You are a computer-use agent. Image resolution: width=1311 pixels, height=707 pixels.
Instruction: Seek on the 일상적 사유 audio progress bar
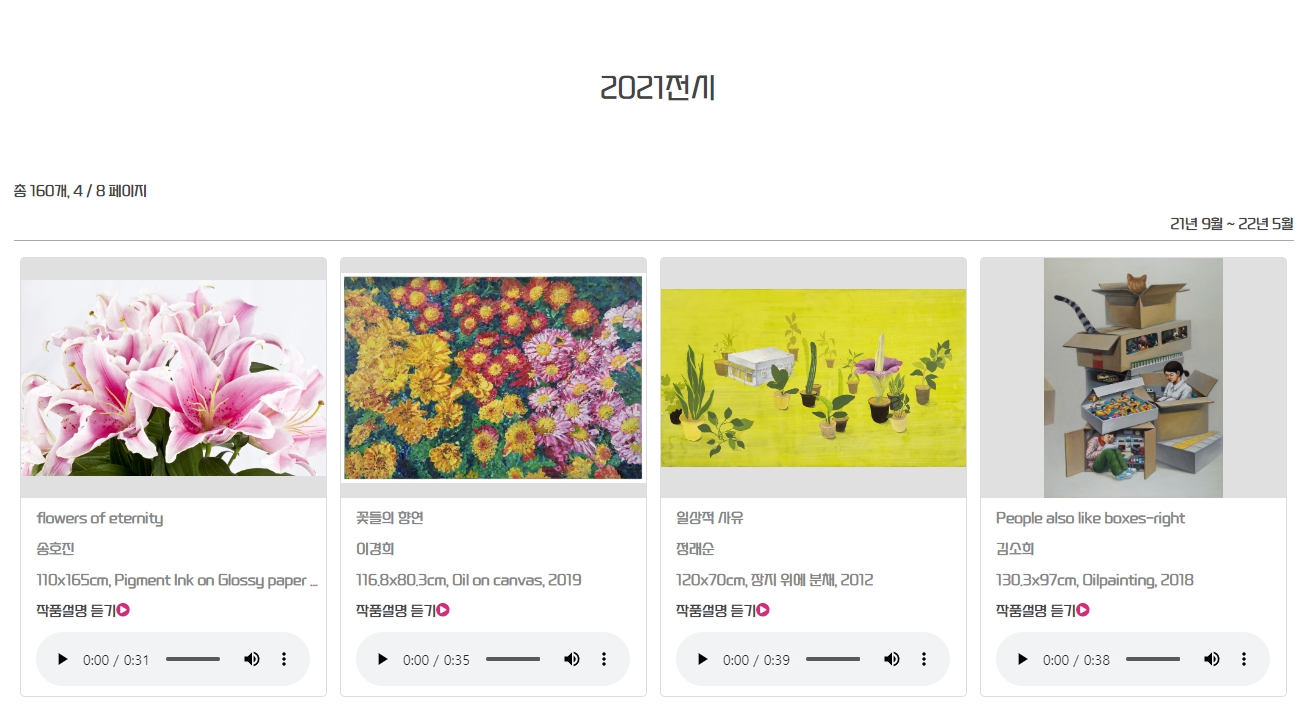click(x=833, y=659)
